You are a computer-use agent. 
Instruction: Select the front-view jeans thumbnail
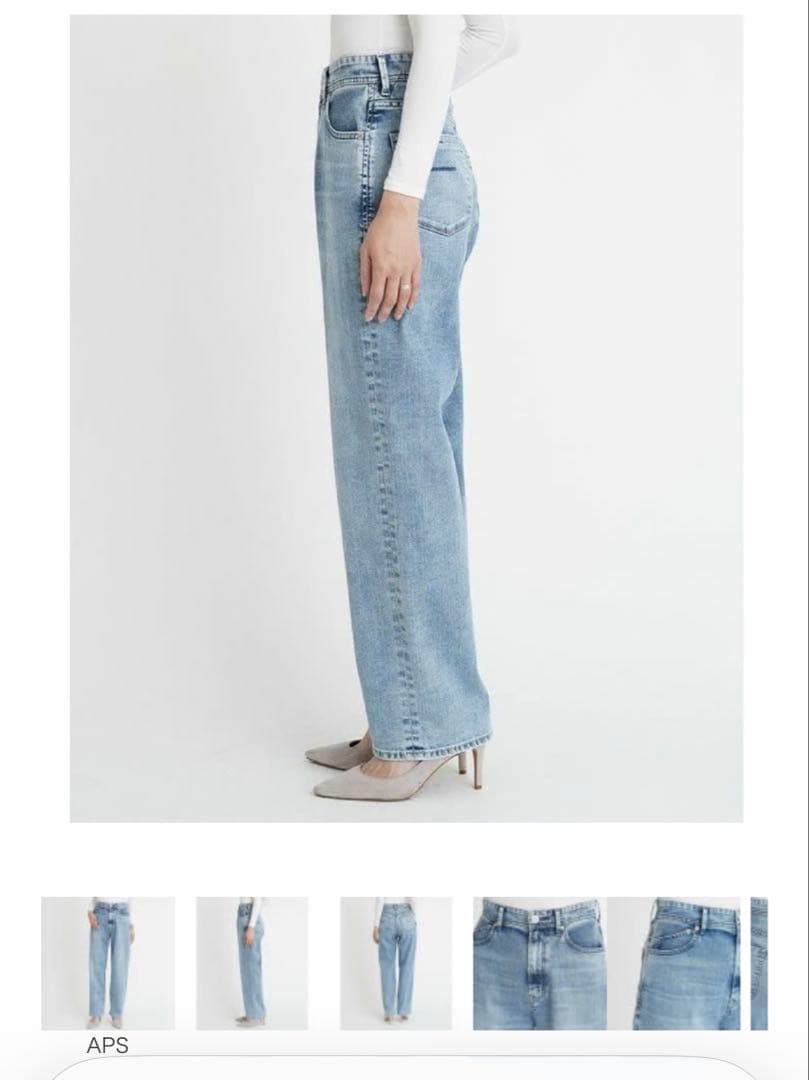click(108, 963)
